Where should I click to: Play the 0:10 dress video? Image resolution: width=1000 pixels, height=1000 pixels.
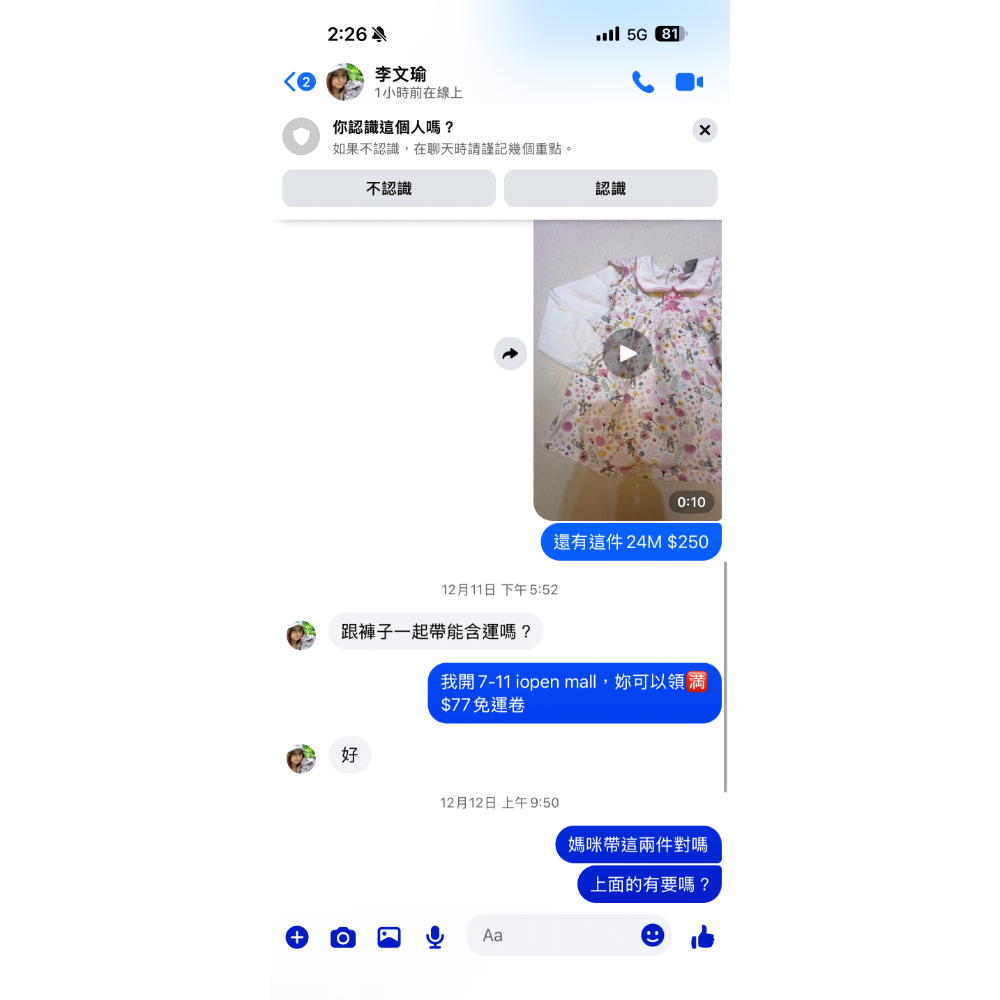pyautogui.click(x=627, y=353)
